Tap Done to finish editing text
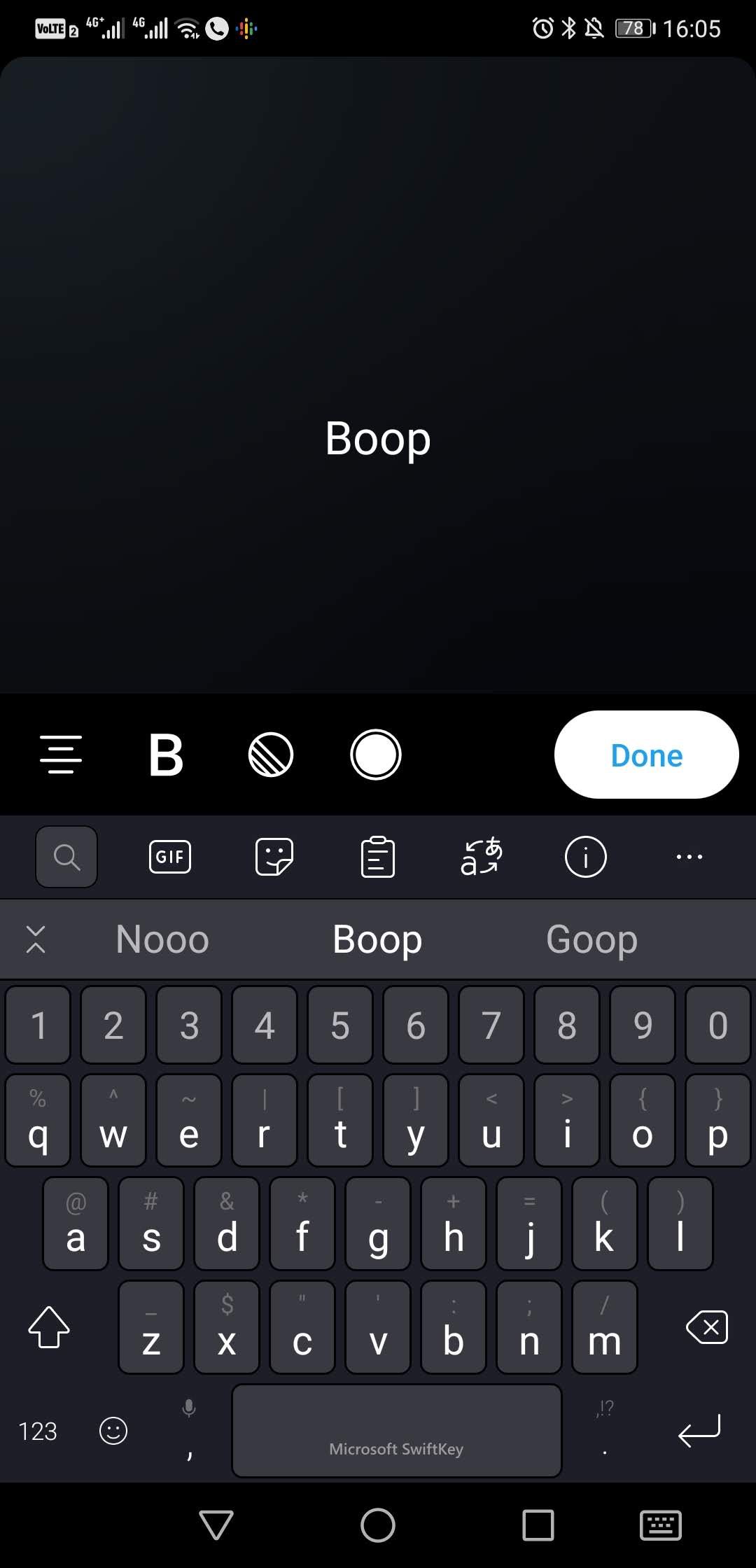Screen dimensions: 756x1568 point(646,755)
